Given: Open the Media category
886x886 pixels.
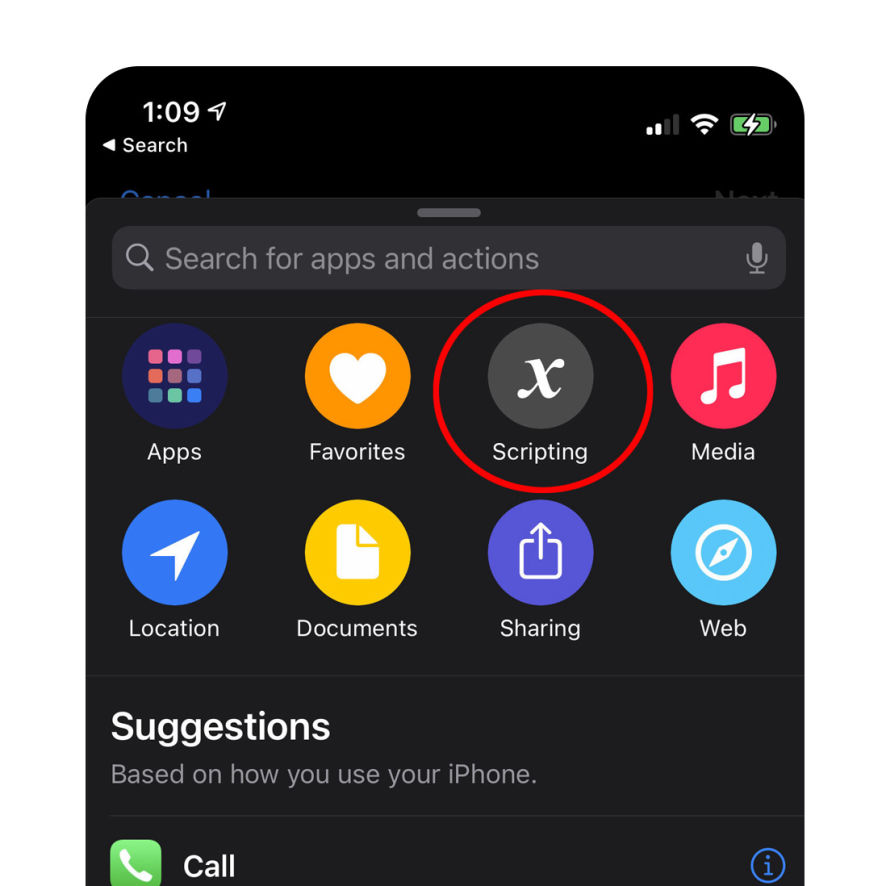Looking at the screenshot, I should pos(723,377).
